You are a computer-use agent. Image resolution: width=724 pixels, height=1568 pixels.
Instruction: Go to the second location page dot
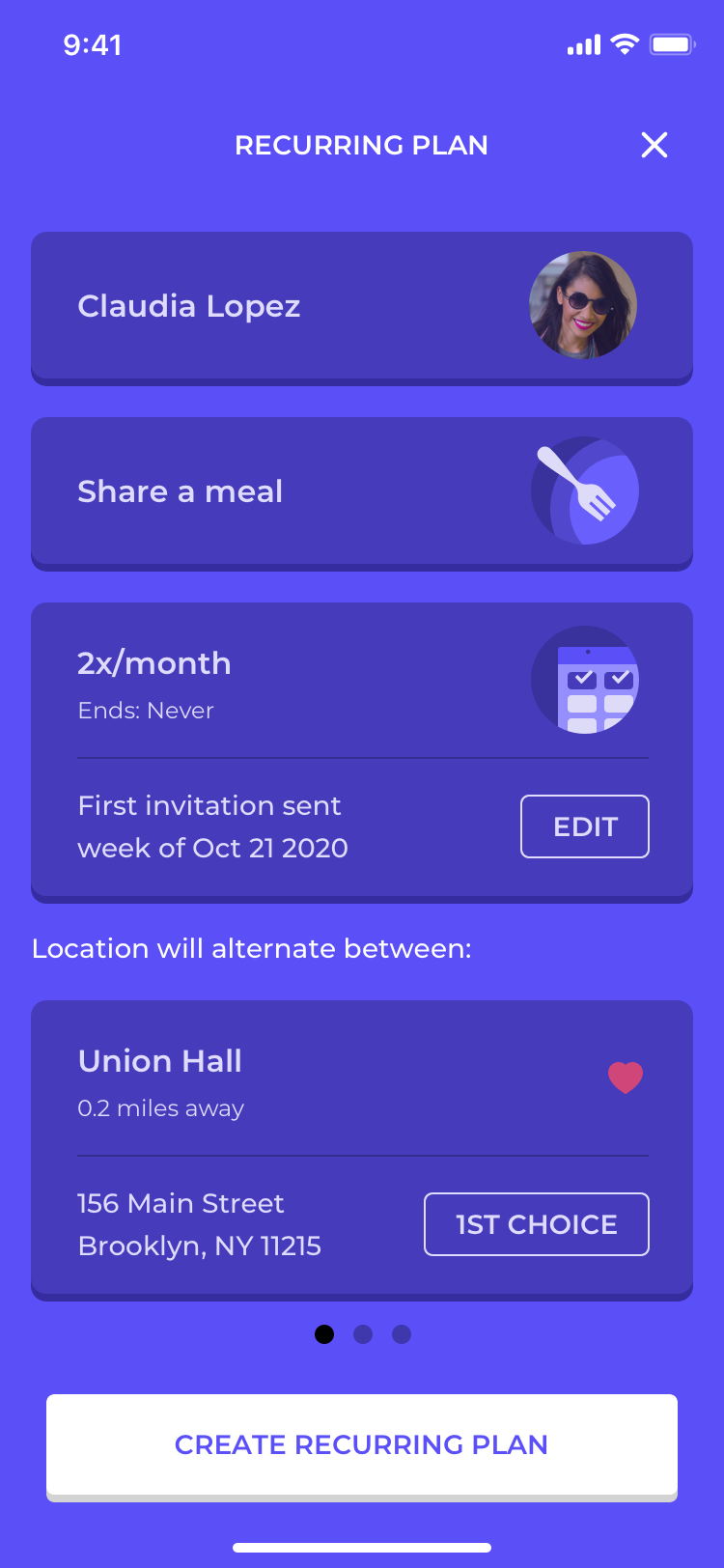[363, 1334]
